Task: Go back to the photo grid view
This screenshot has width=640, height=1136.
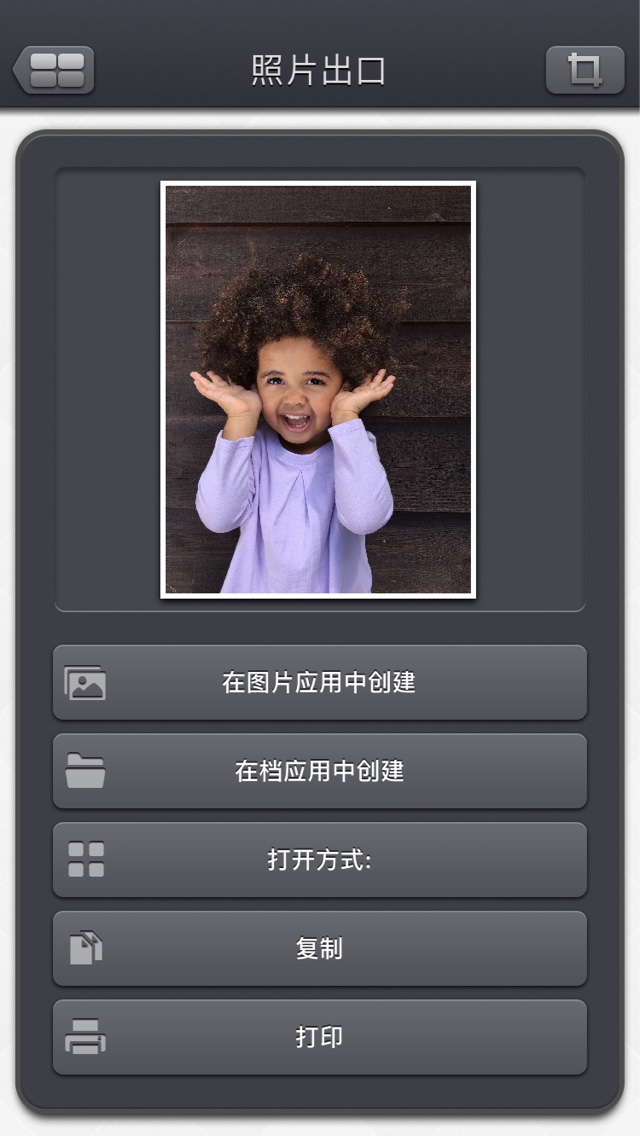Action: [x=54, y=70]
